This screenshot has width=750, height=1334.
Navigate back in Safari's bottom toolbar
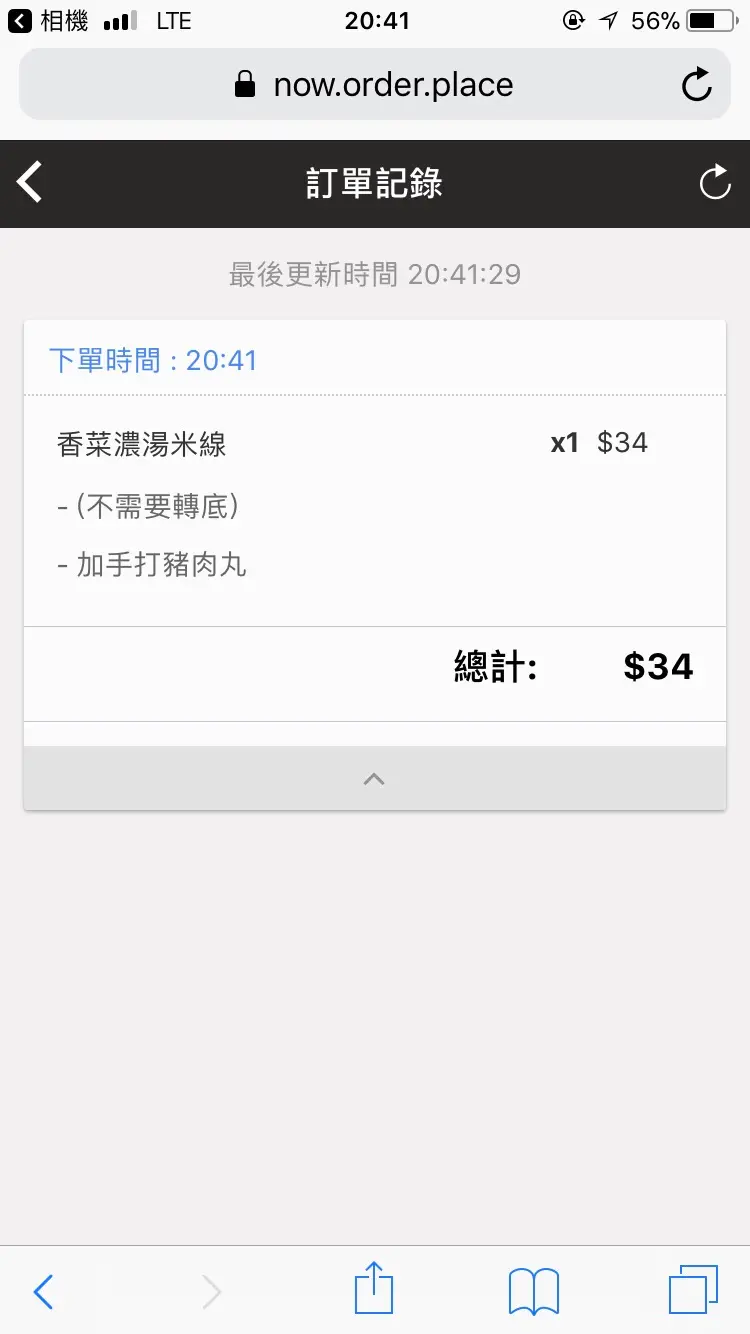[43, 1292]
